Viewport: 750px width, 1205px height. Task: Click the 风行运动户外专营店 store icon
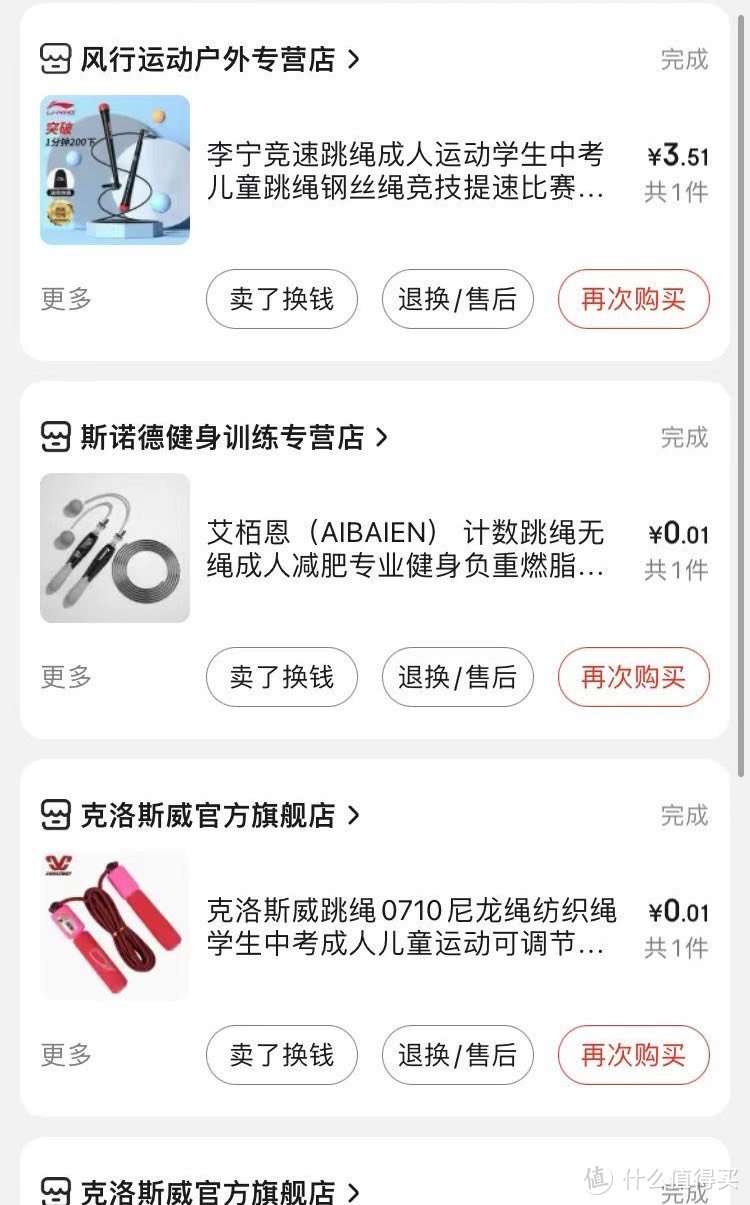point(57,60)
